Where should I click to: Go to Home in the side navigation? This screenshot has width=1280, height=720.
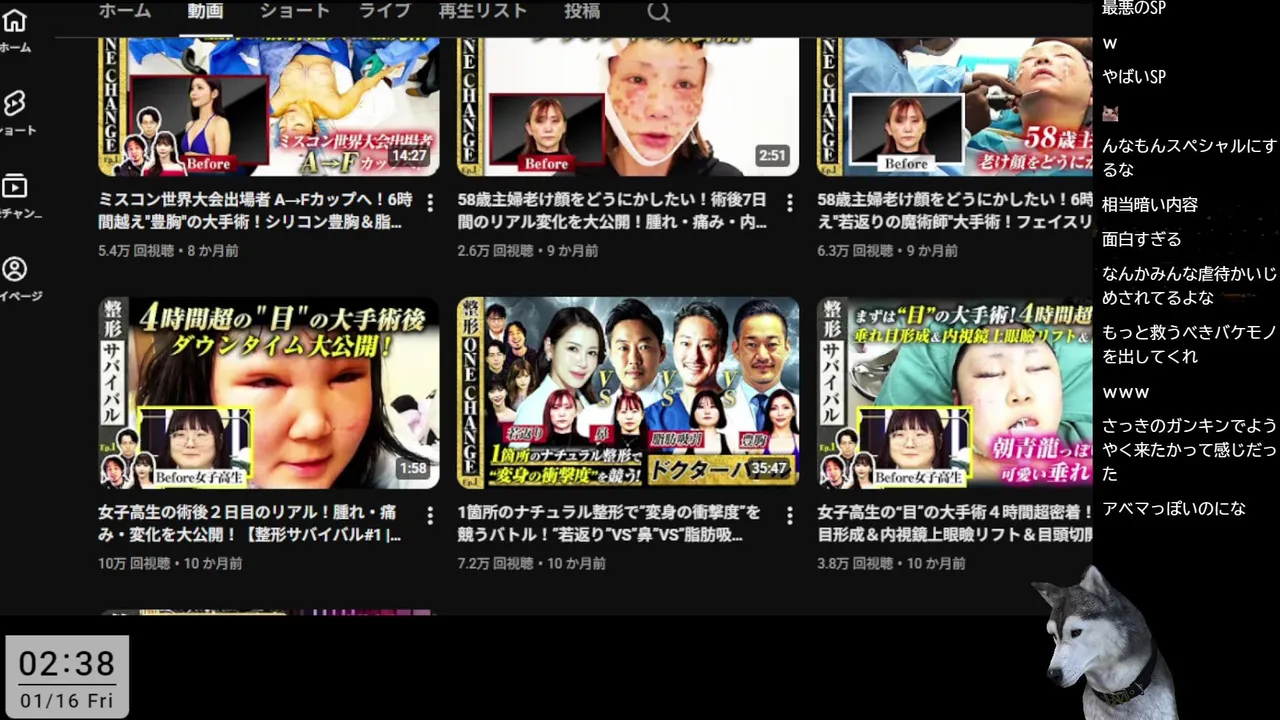tap(15, 30)
